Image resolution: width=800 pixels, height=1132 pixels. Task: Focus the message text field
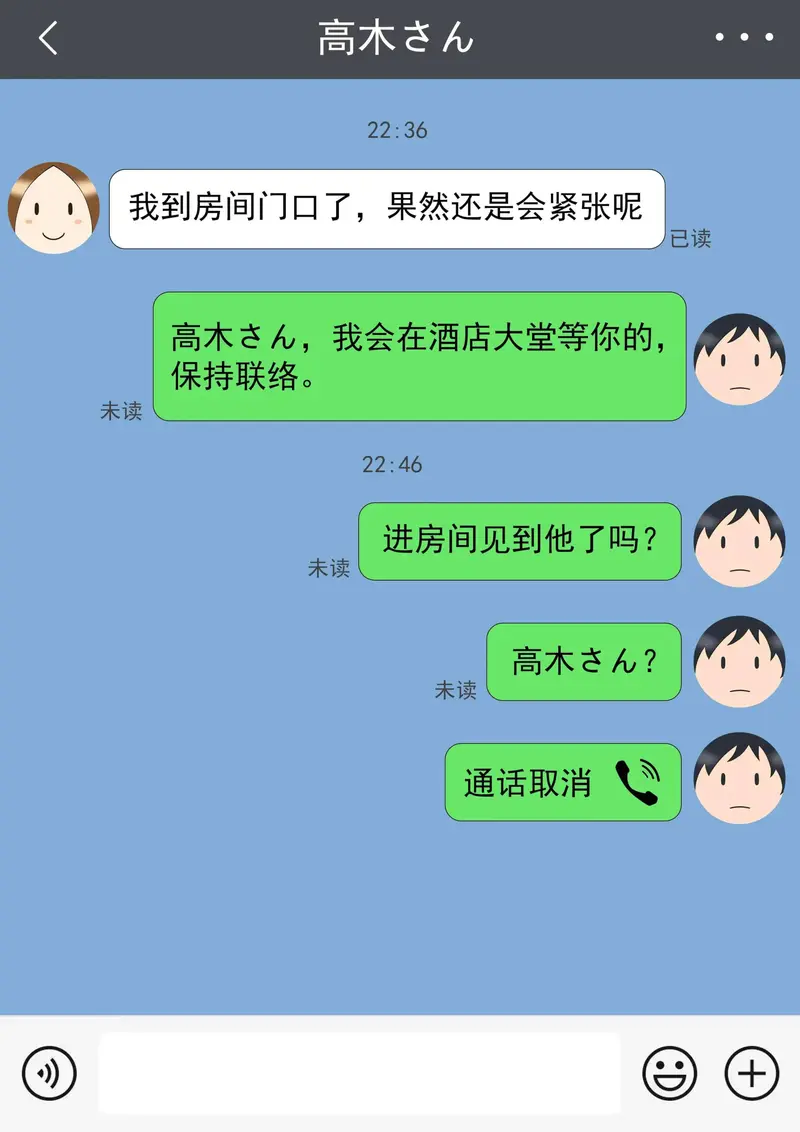click(x=359, y=1074)
